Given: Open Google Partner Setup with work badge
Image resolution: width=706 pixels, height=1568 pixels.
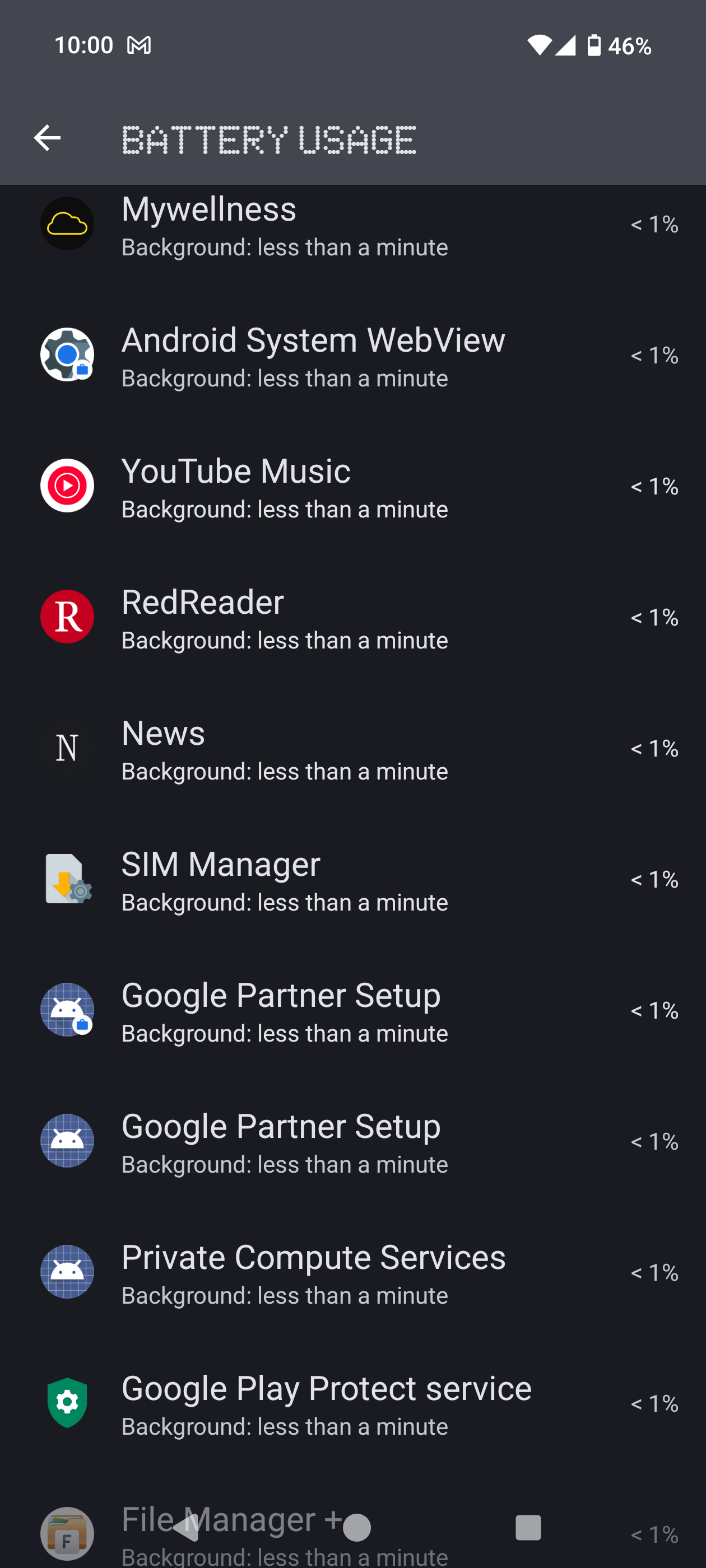Looking at the screenshot, I should click(x=352, y=1010).
